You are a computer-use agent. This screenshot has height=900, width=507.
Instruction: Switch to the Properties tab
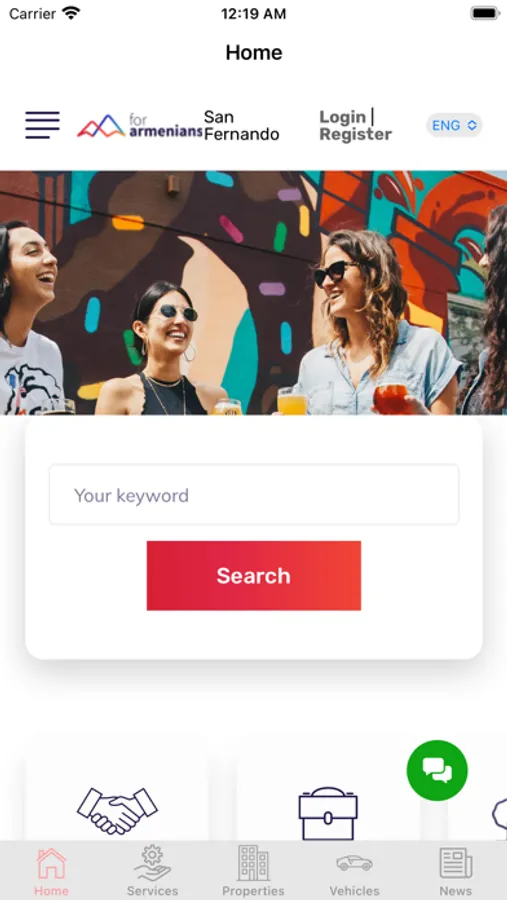tap(253, 871)
